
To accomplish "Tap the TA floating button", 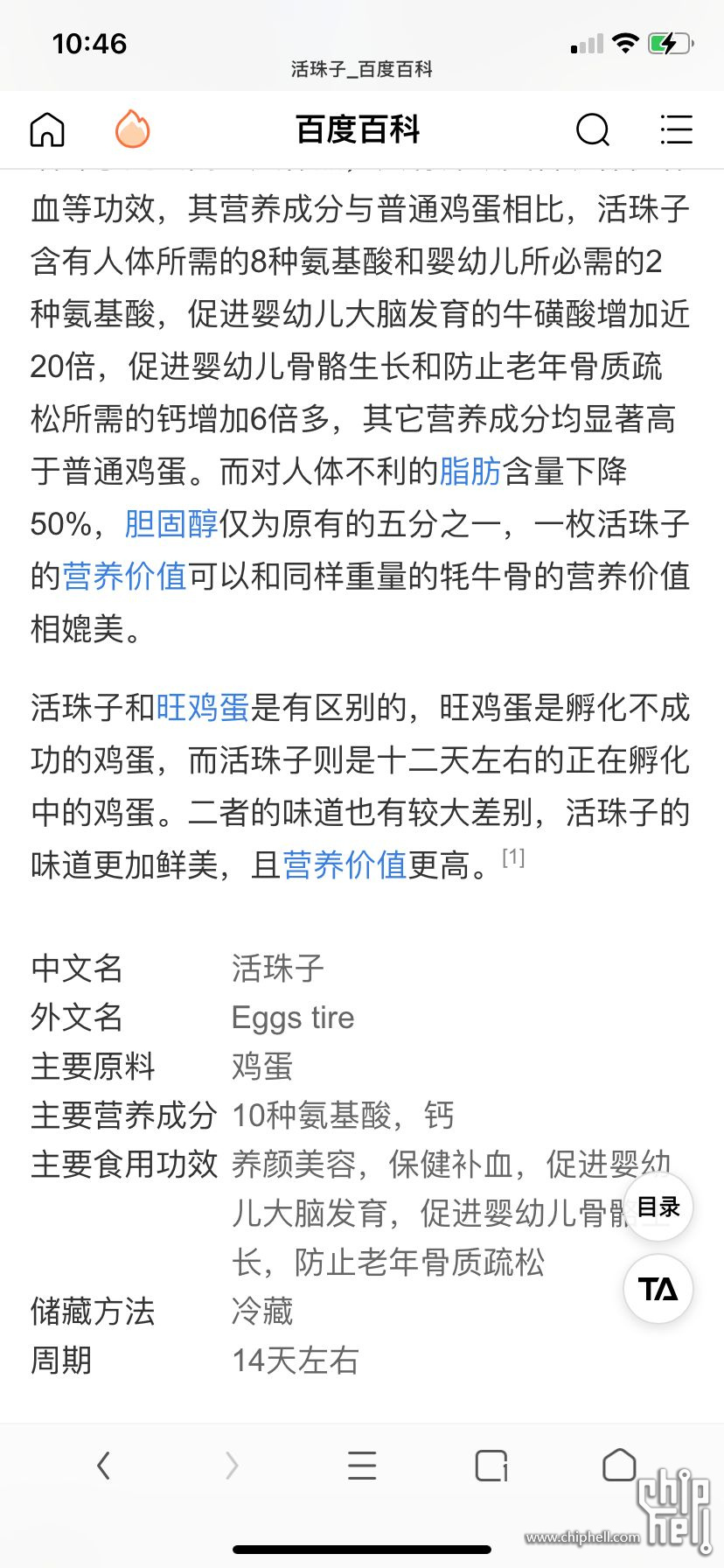I will 658,1289.
